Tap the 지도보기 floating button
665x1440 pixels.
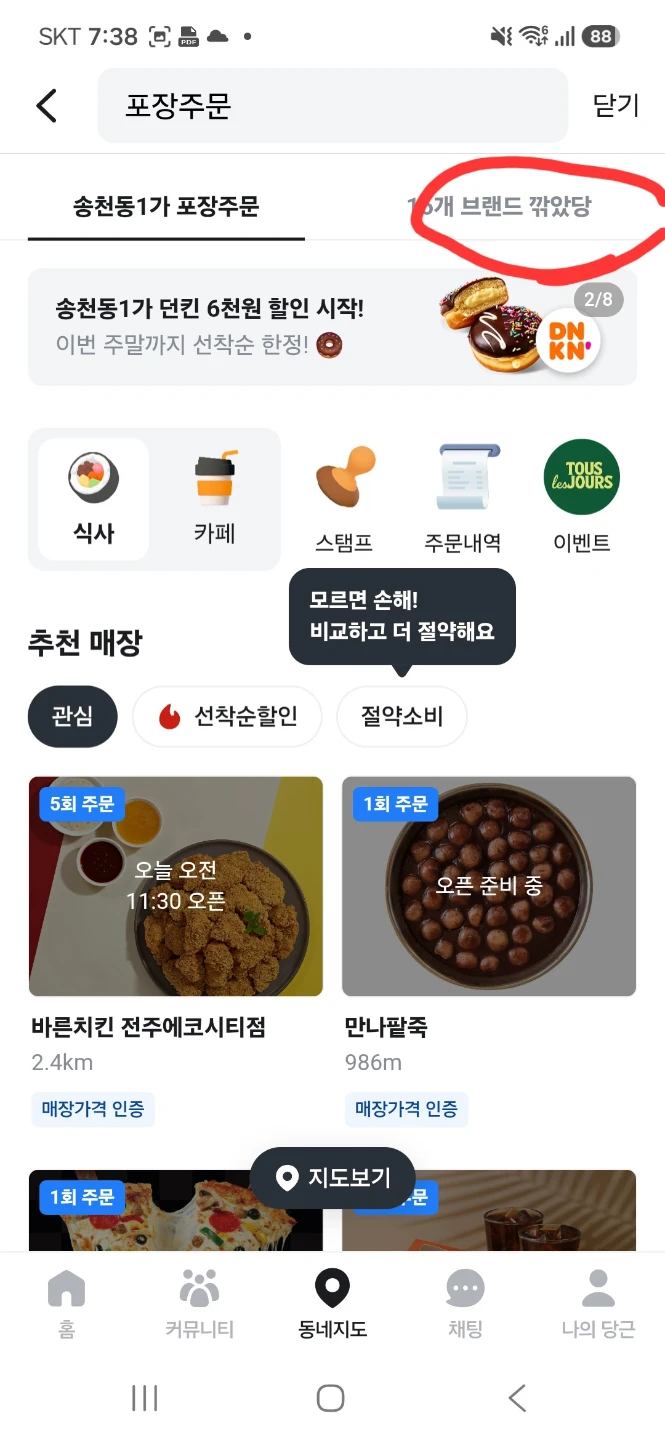point(333,1178)
